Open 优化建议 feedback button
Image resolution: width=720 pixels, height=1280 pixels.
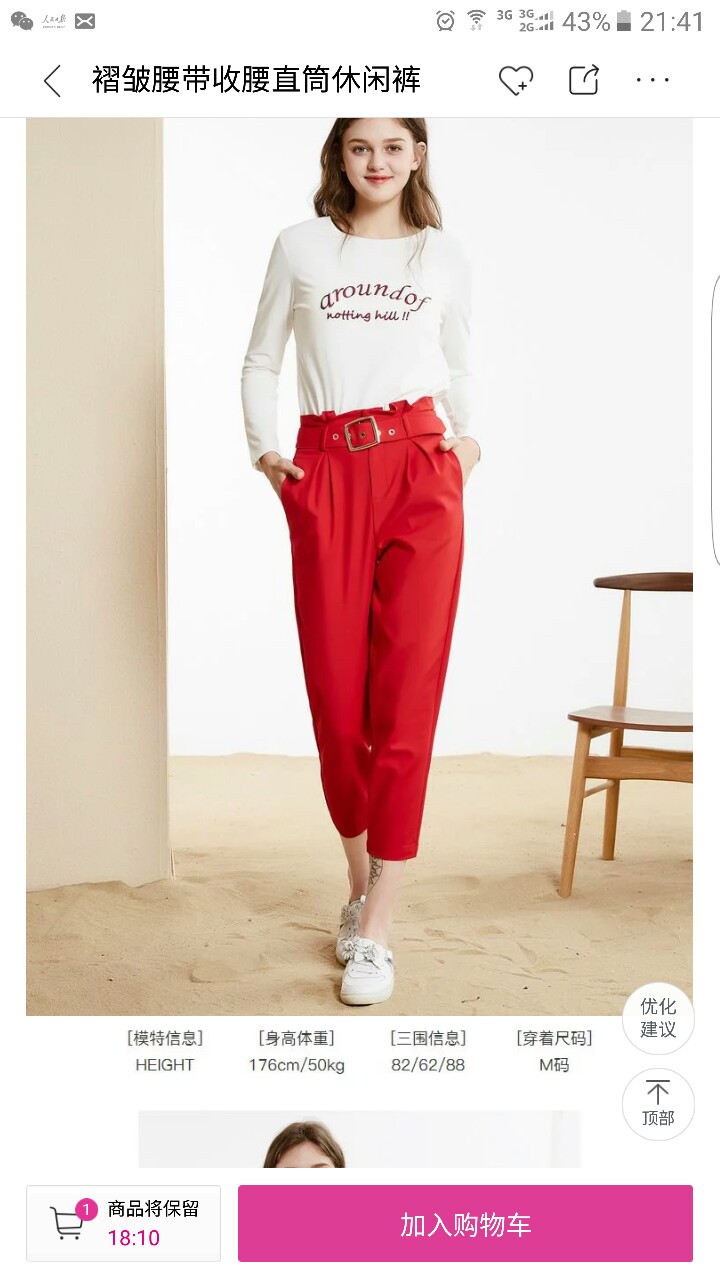658,1017
